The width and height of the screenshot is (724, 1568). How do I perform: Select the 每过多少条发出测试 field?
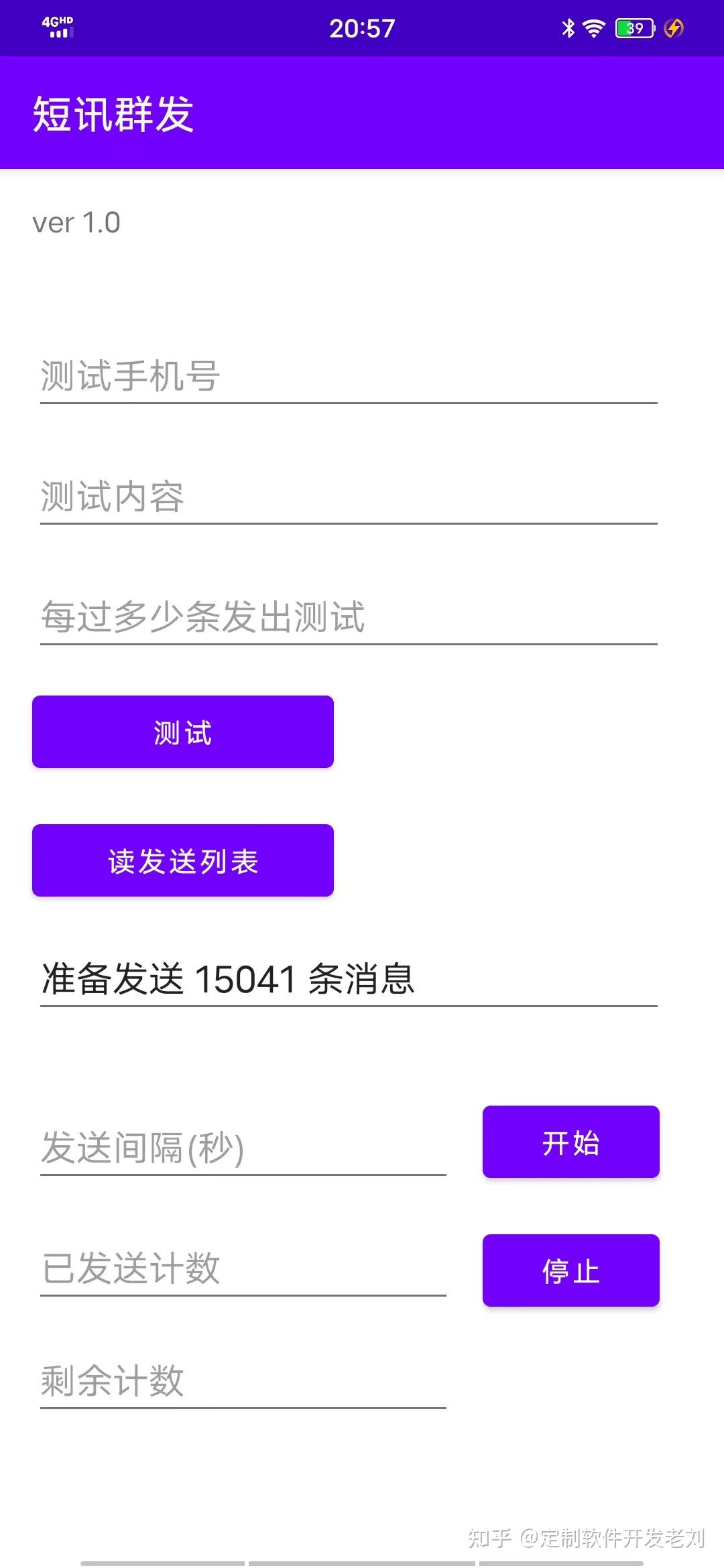pos(349,618)
